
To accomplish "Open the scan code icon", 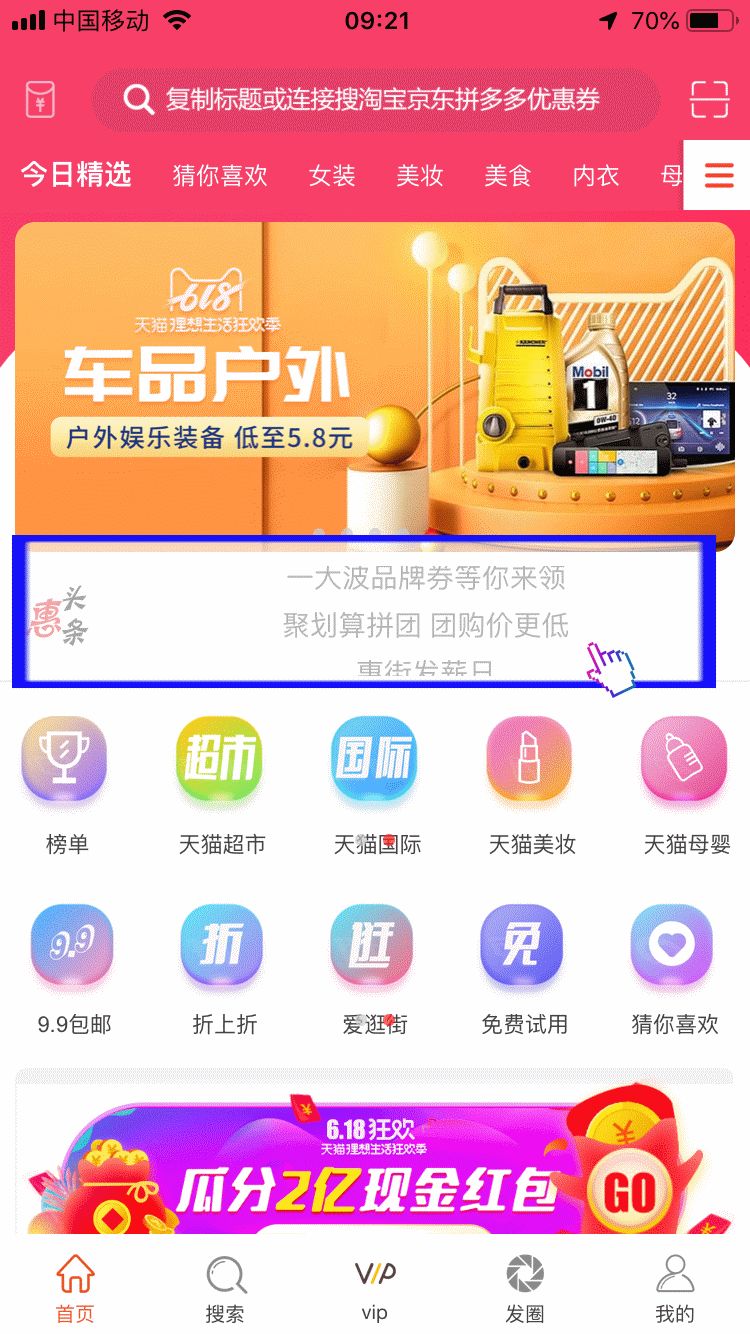I will [709, 99].
